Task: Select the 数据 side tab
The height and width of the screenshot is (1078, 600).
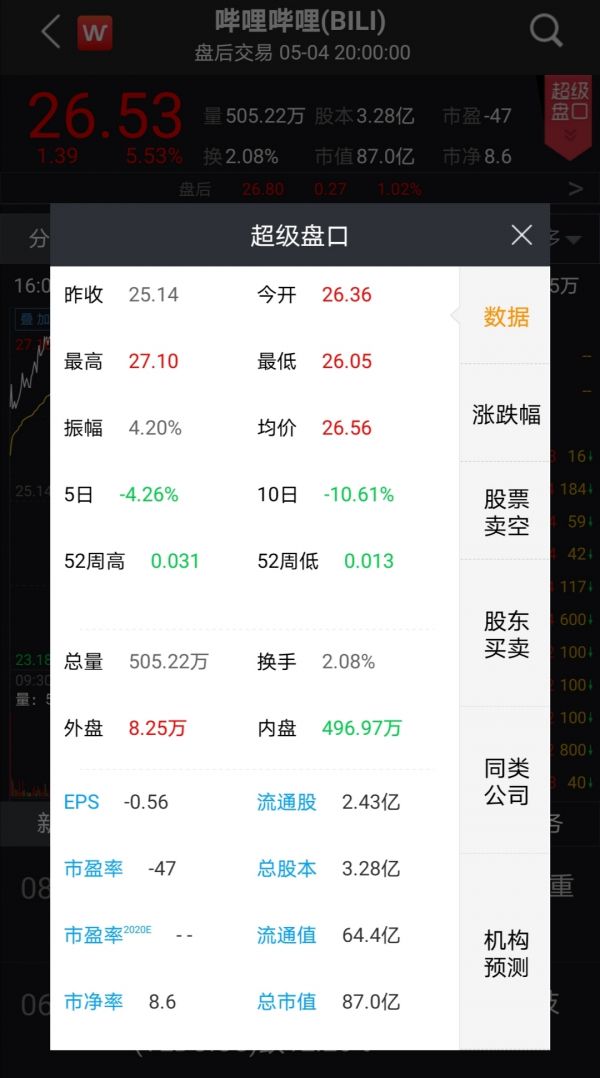Action: coord(506,317)
